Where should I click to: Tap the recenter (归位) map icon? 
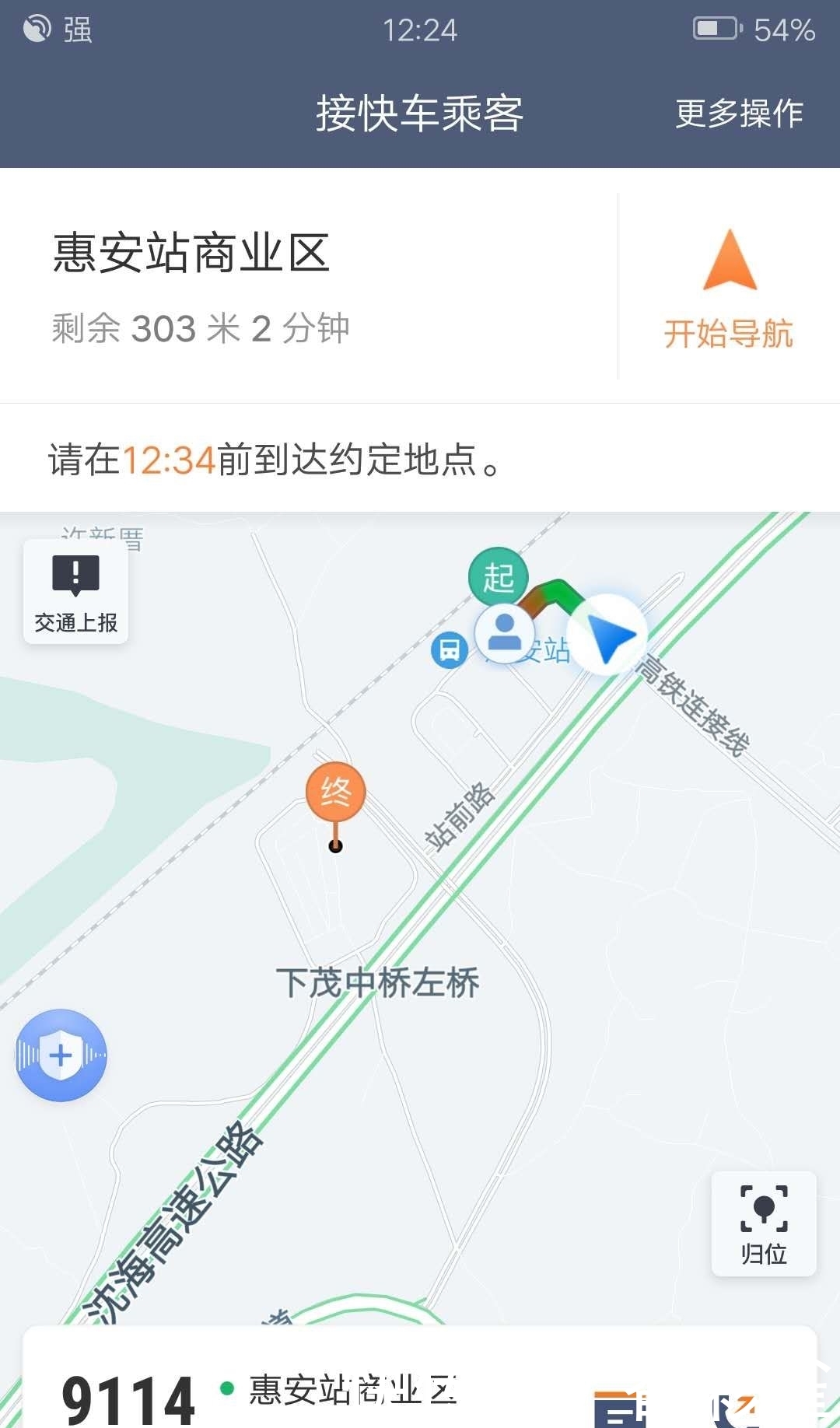point(763,1223)
